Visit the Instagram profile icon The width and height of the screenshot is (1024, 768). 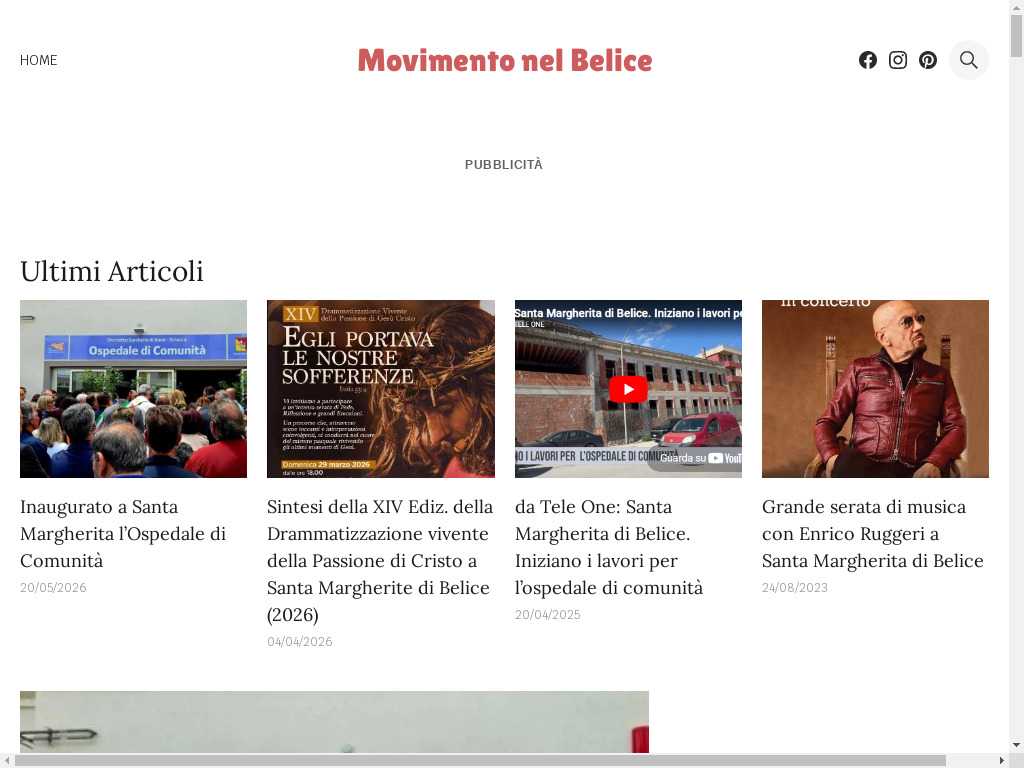[x=898, y=60]
